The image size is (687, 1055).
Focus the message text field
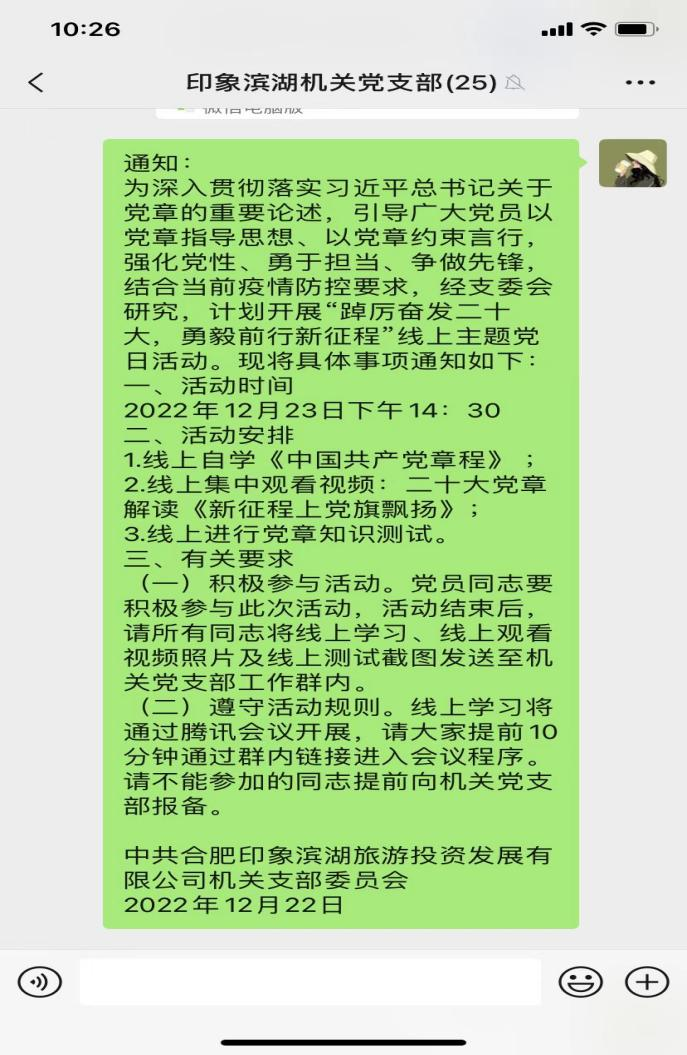[x=310, y=982]
